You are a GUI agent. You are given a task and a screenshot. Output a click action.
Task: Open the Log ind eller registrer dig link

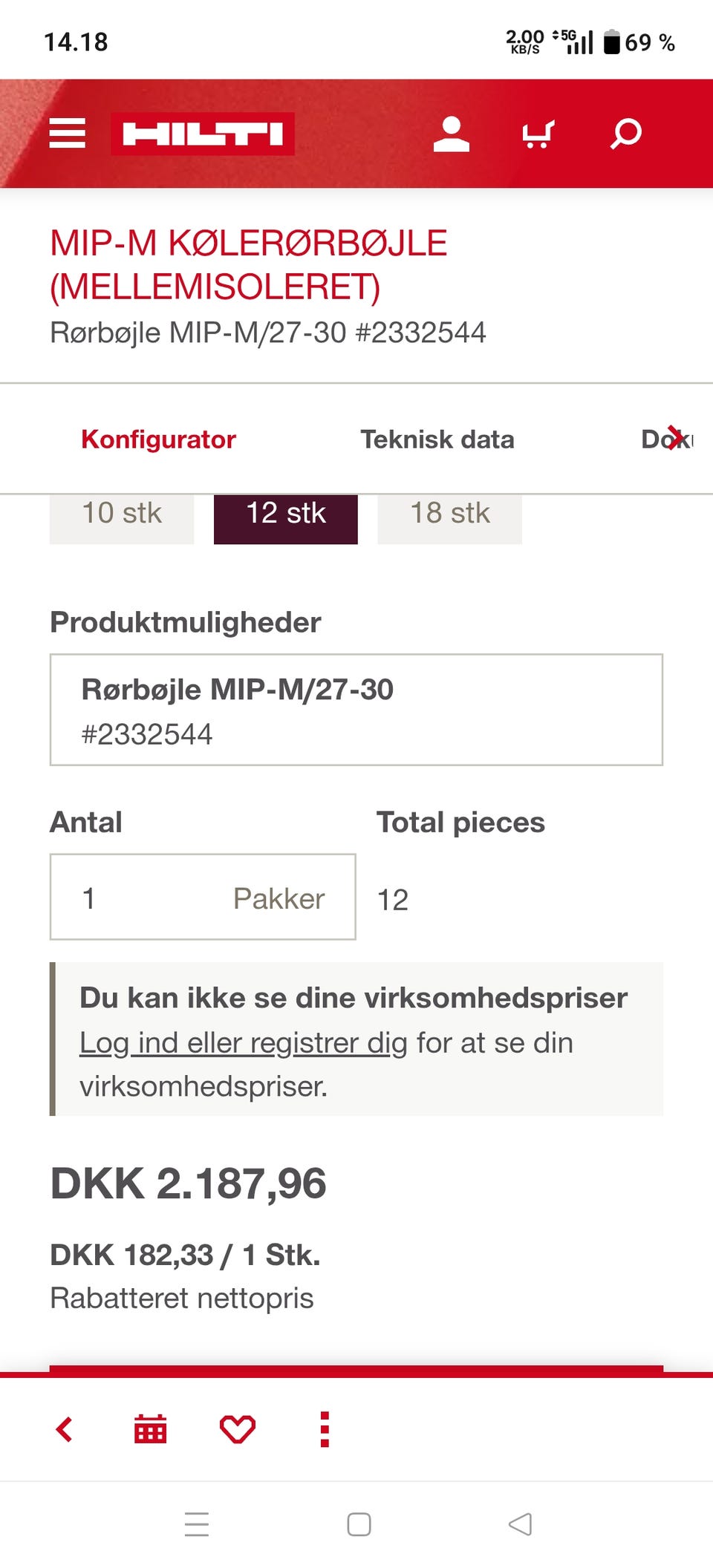click(242, 1042)
